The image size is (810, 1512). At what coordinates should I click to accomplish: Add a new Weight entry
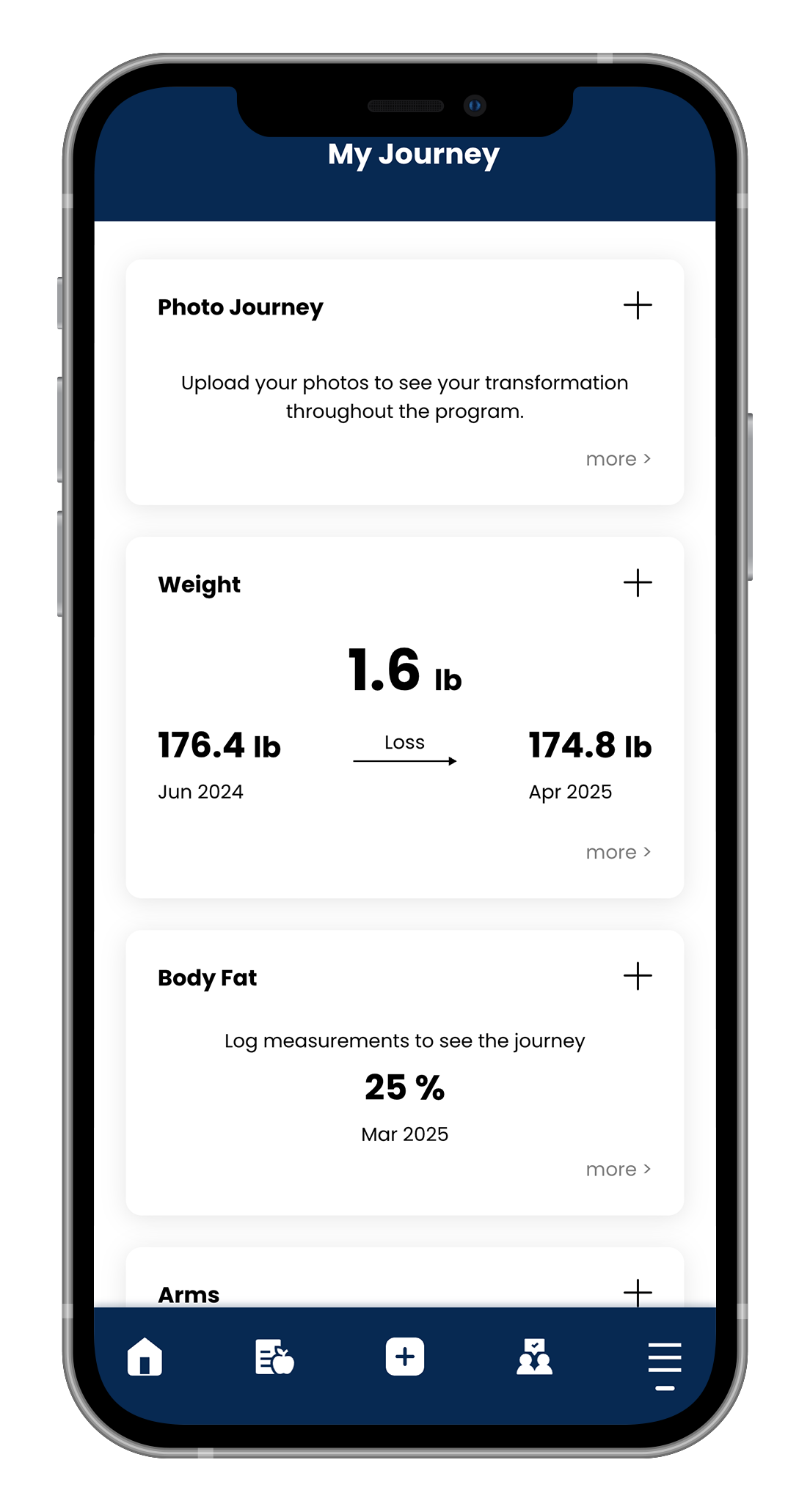coord(638,583)
